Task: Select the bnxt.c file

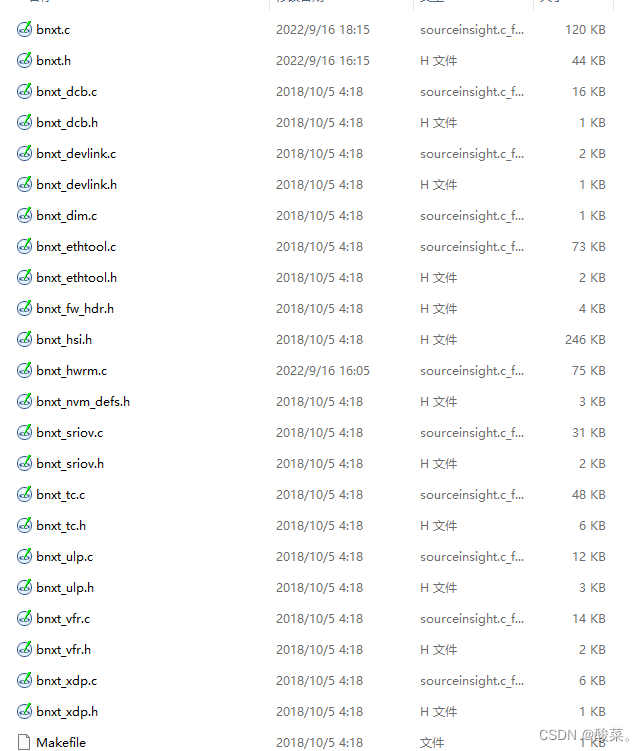Action: 53,30
